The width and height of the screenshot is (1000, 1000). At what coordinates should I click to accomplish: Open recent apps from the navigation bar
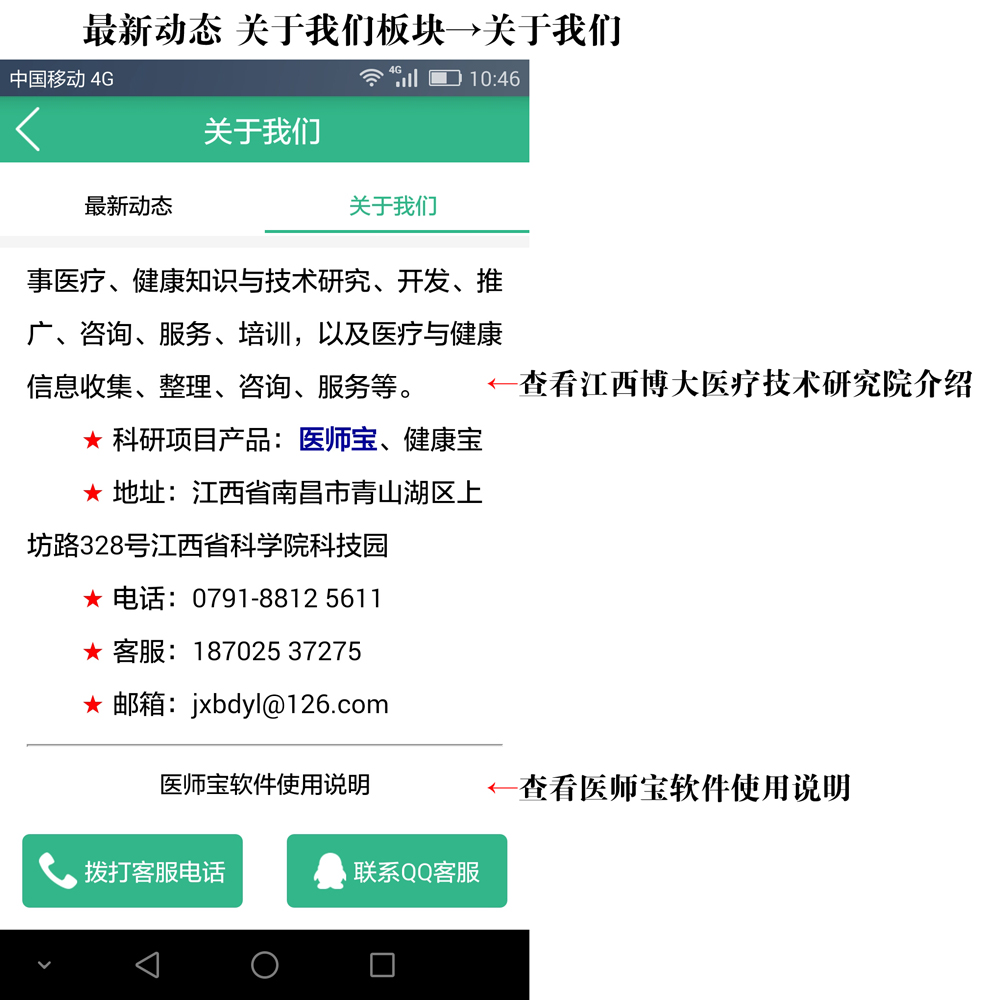click(382, 964)
